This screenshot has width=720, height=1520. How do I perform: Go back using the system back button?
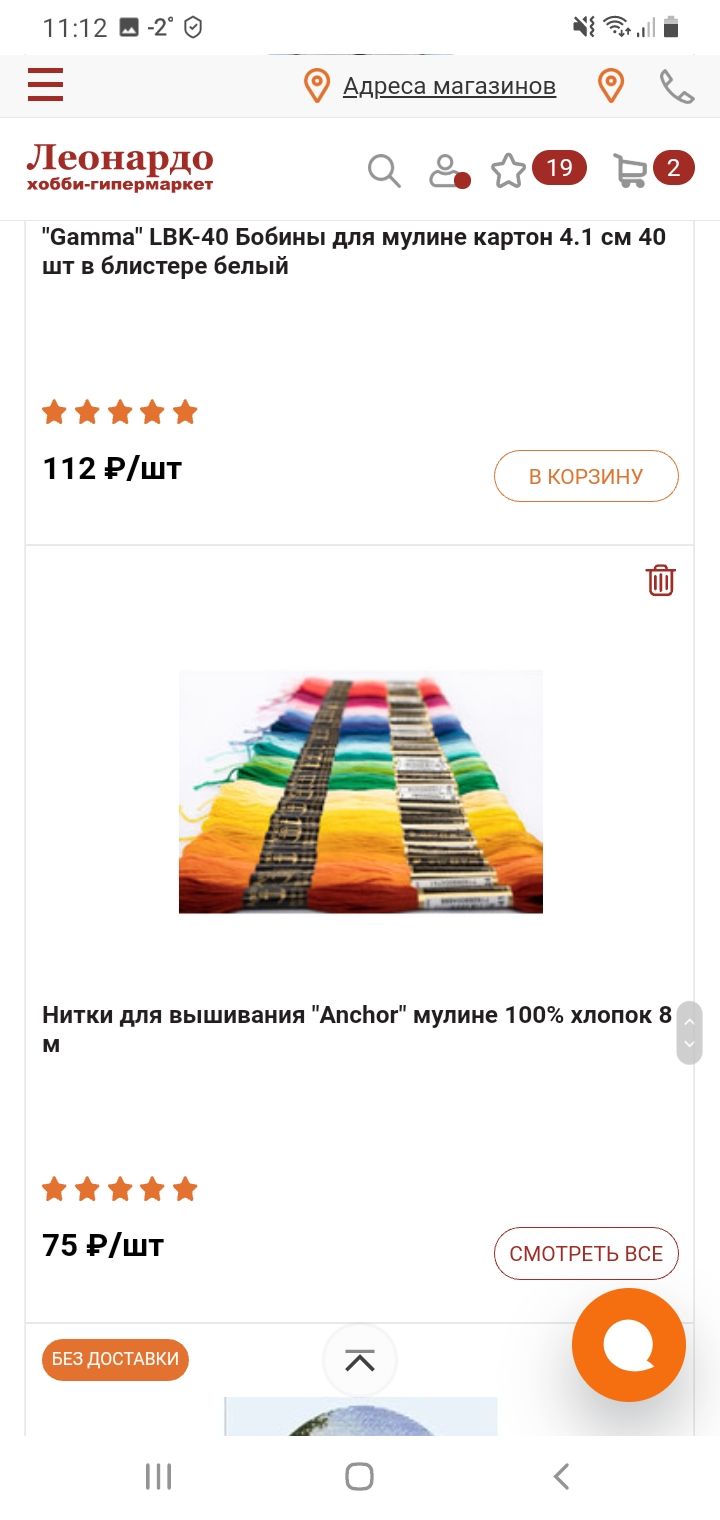coord(561,1476)
